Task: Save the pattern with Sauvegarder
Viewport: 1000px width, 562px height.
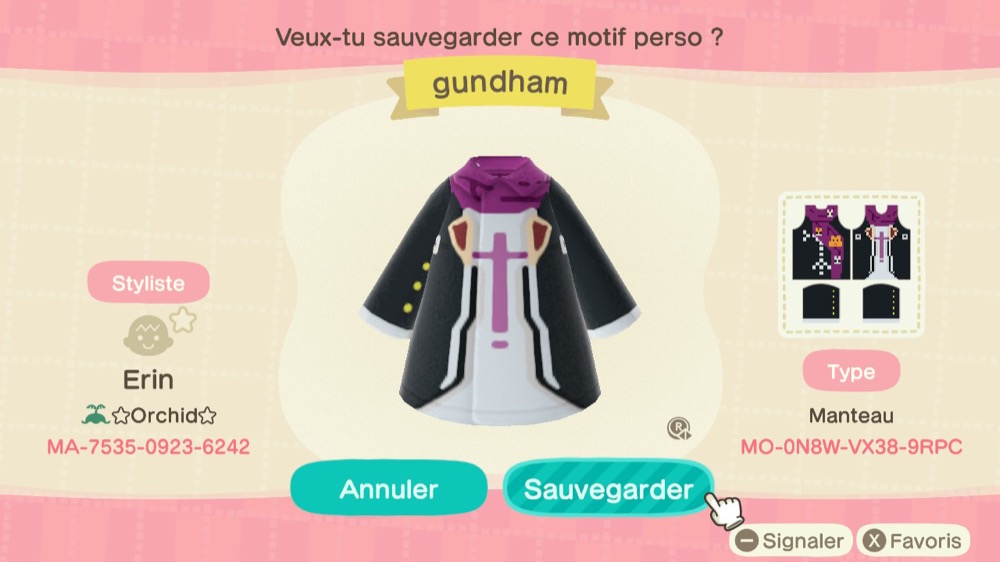Action: pos(608,489)
